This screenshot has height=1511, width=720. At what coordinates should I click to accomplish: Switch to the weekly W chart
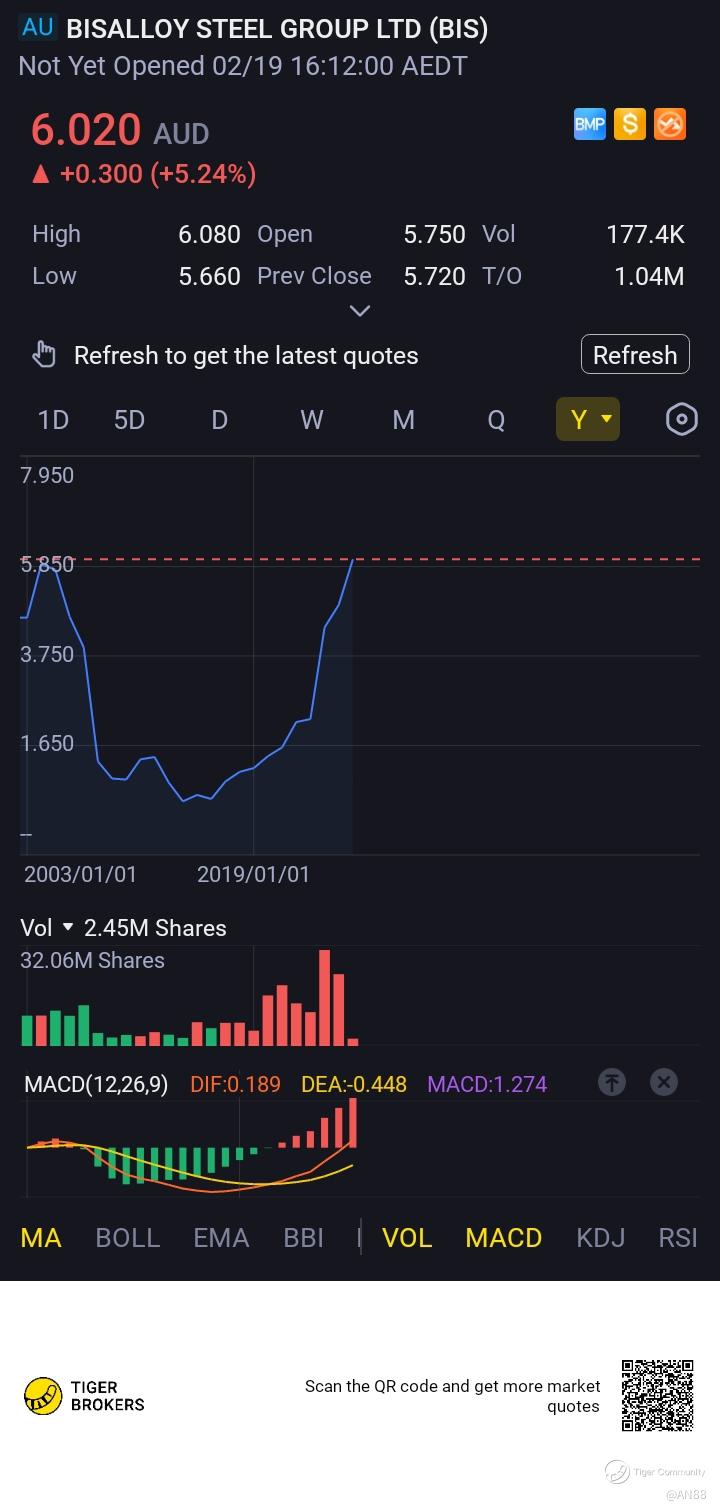tap(311, 420)
